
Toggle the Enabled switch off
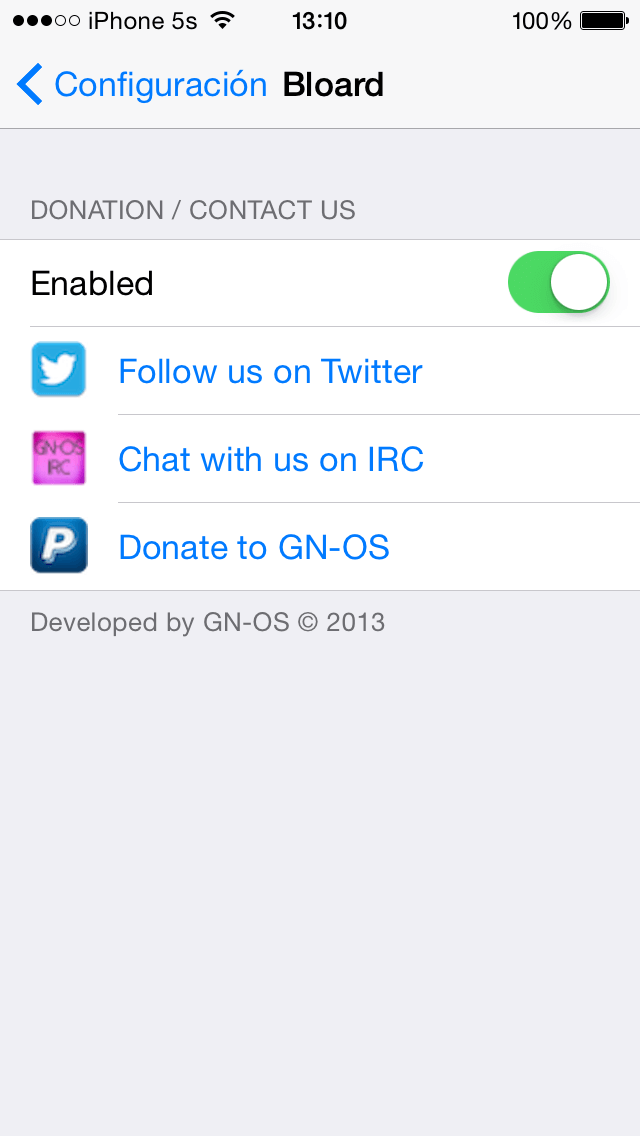pos(558,283)
